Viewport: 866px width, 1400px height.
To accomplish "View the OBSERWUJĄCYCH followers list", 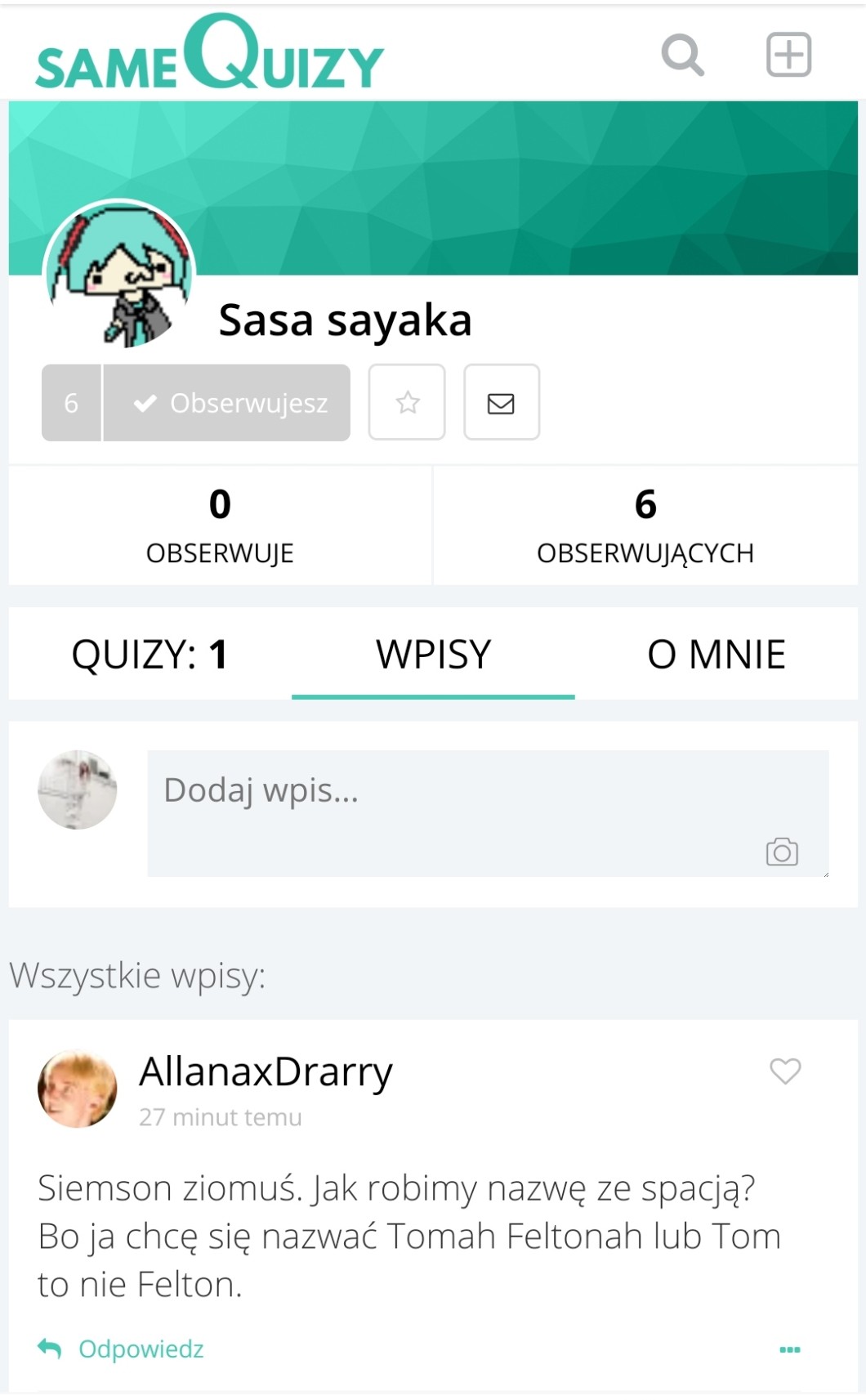I will (x=645, y=526).
